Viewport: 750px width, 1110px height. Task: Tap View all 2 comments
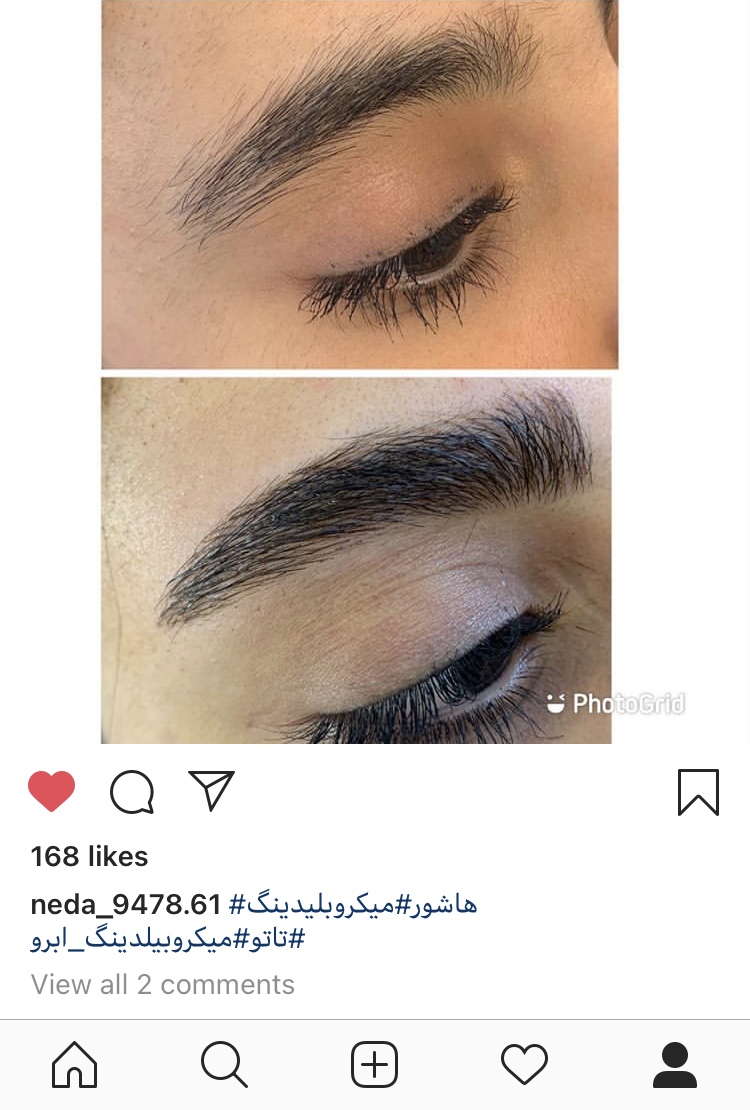click(x=162, y=985)
